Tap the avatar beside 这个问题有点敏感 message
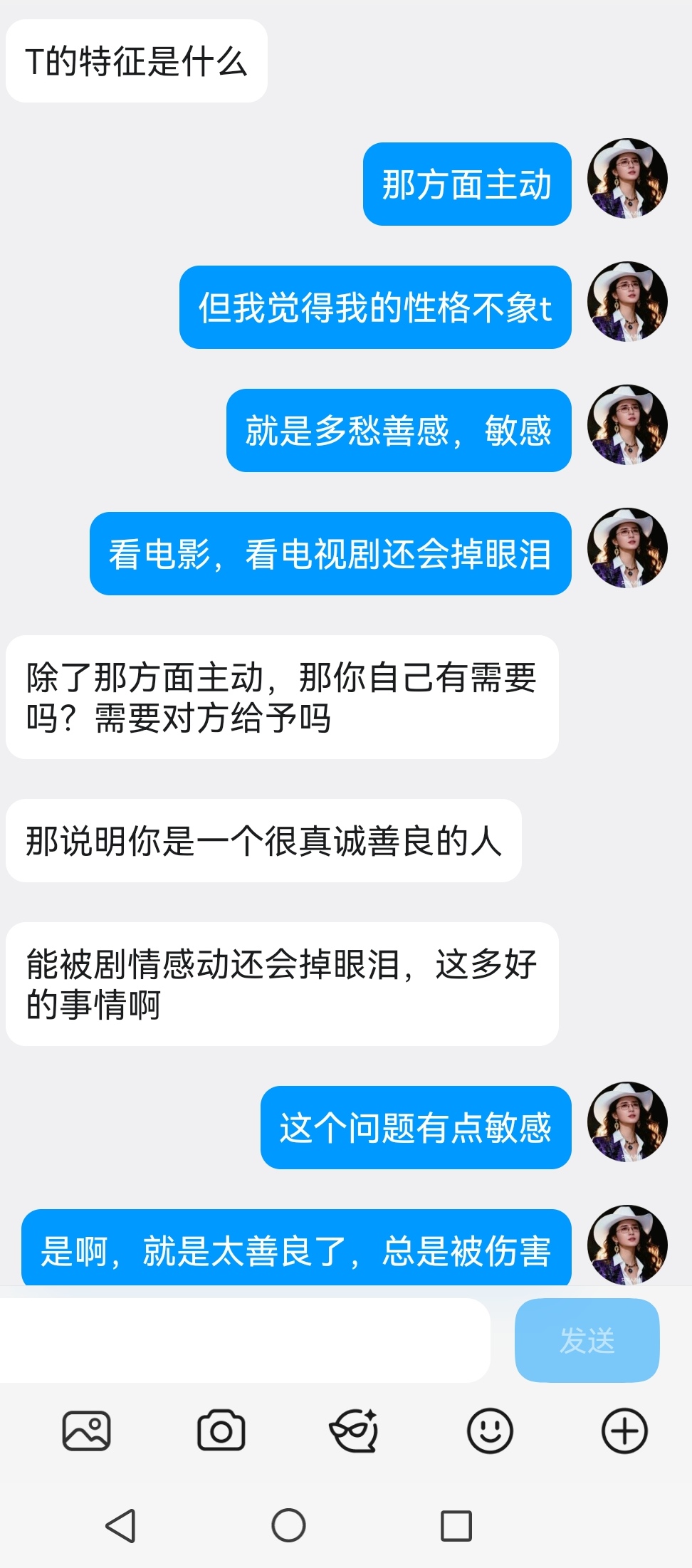This screenshot has width=692, height=1568. 627,1122
